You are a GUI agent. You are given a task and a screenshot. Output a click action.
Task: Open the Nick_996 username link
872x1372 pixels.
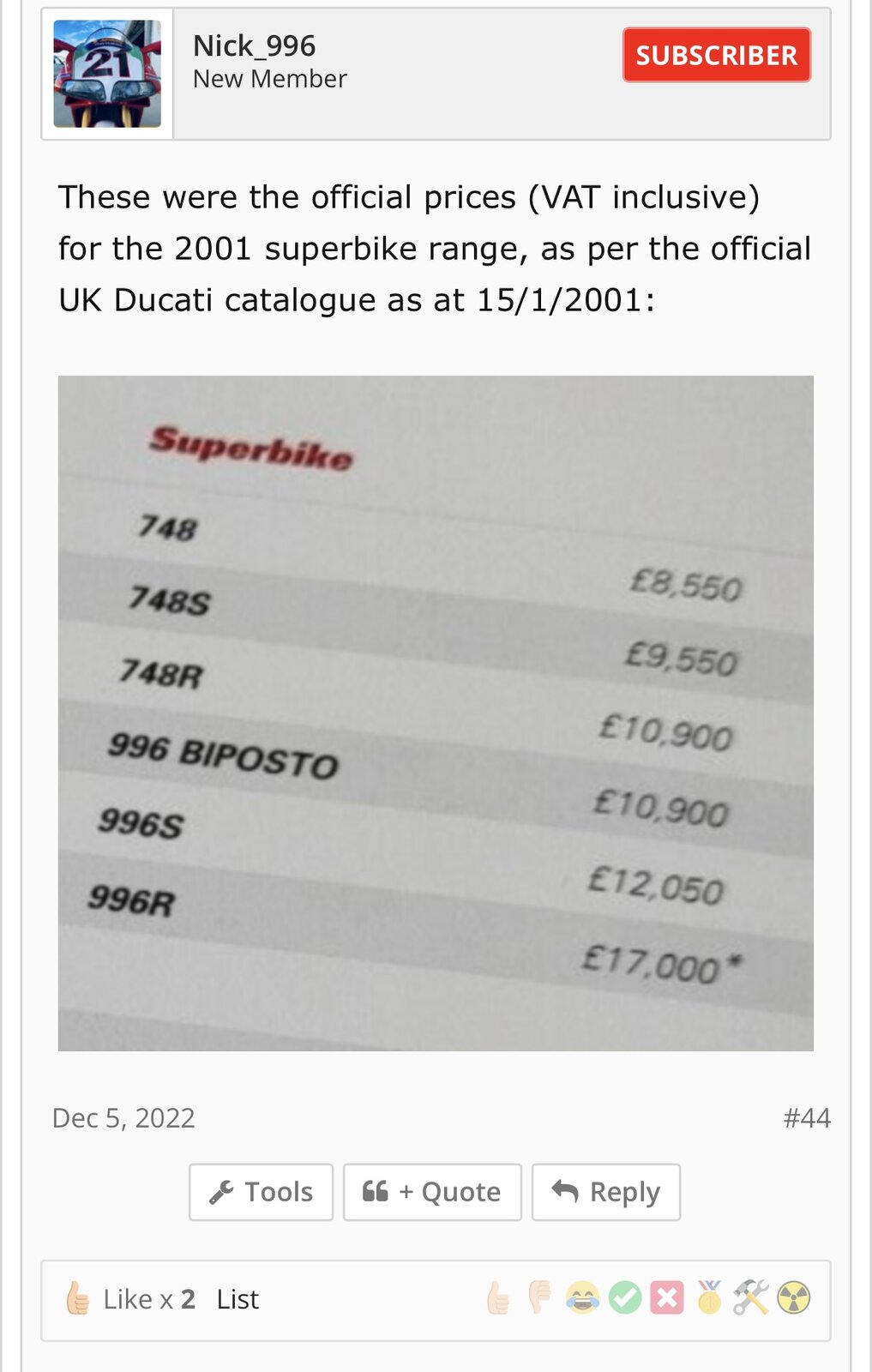click(x=254, y=45)
